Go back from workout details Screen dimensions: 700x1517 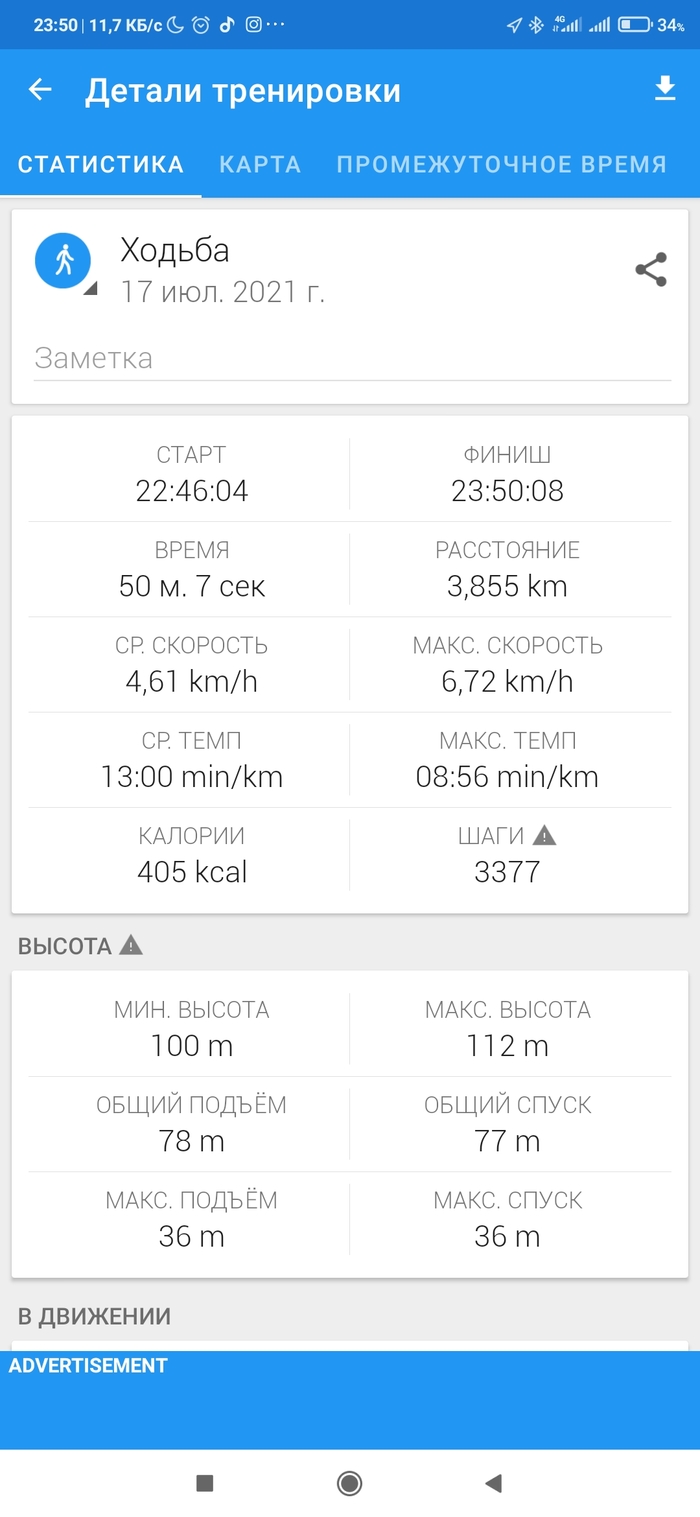pyautogui.click(x=40, y=90)
